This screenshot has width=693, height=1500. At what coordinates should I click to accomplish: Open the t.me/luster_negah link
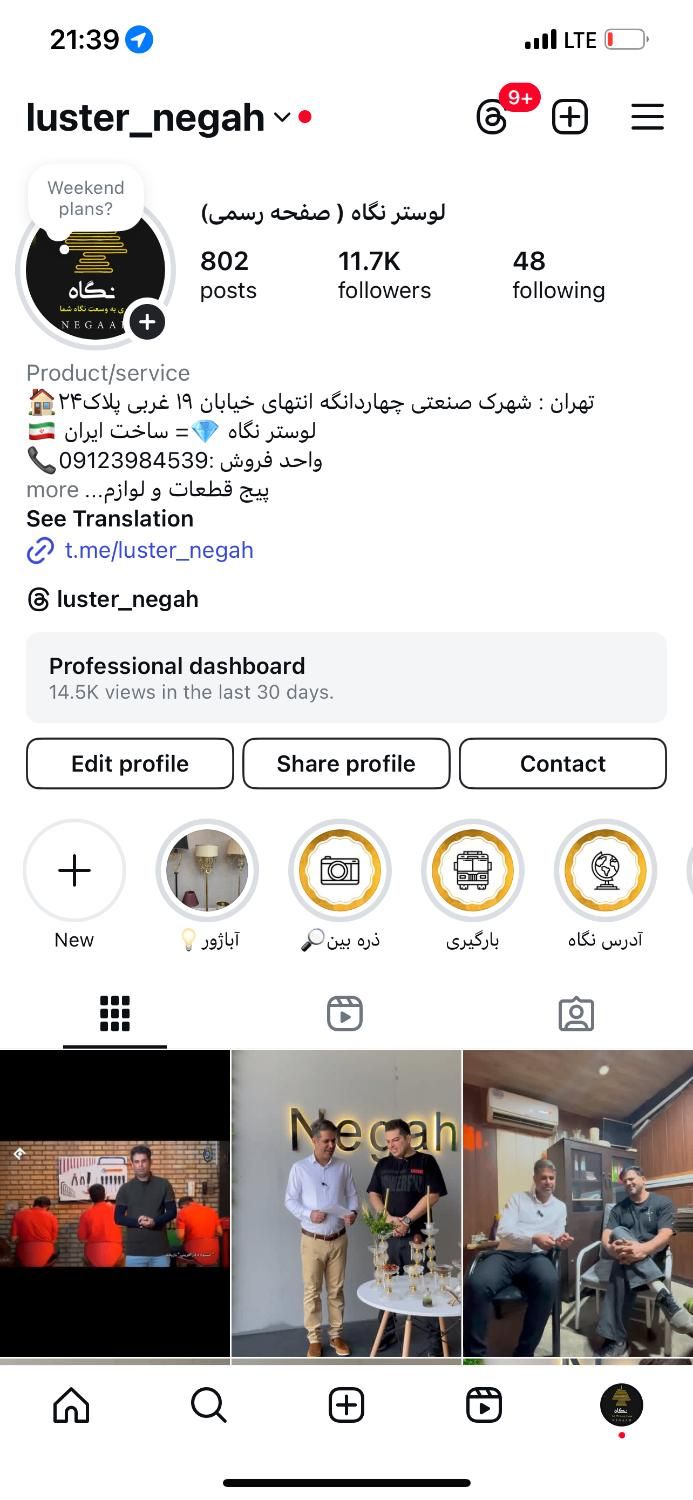pyautogui.click(x=158, y=550)
